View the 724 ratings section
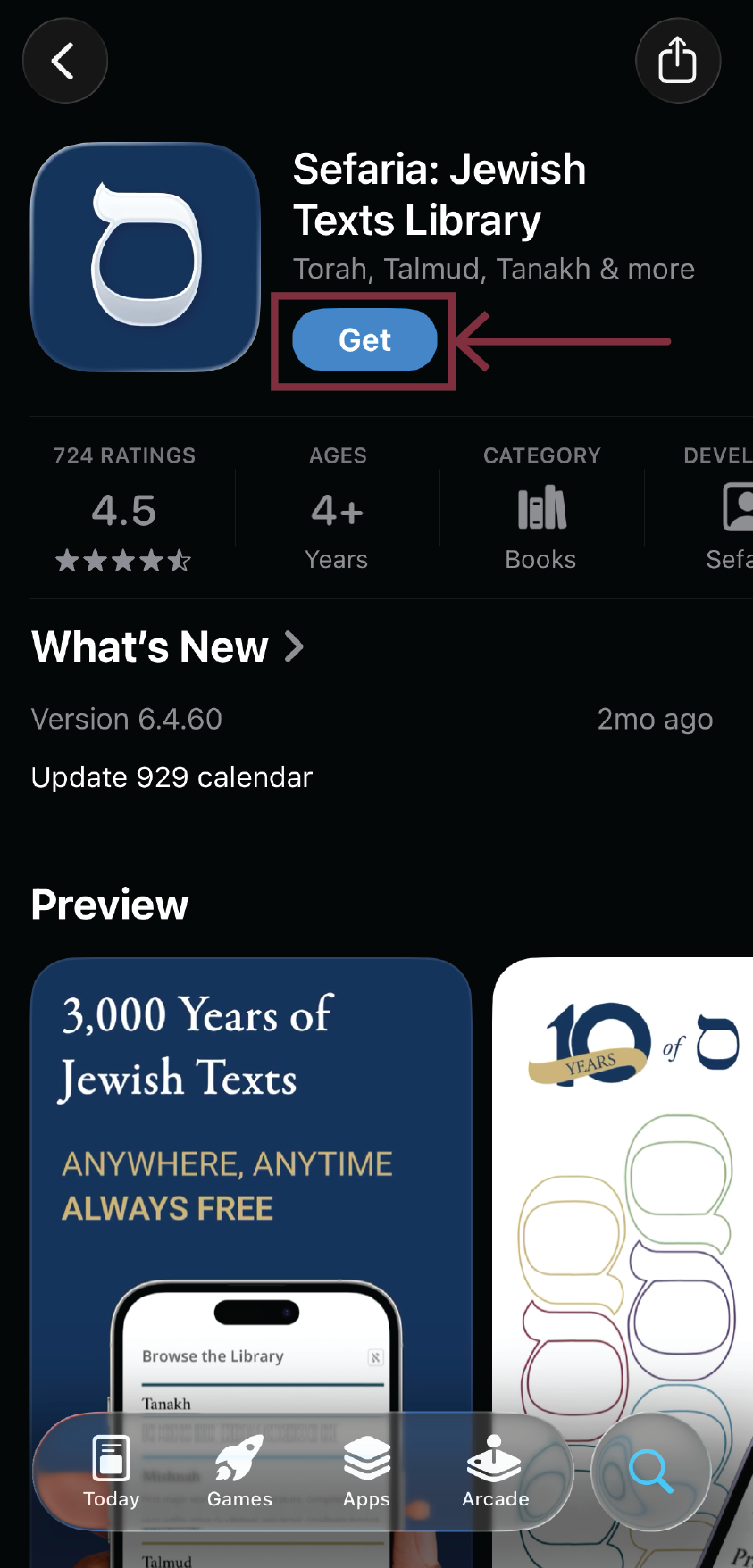This screenshot has width=753, height=1568. pos(124,509)
